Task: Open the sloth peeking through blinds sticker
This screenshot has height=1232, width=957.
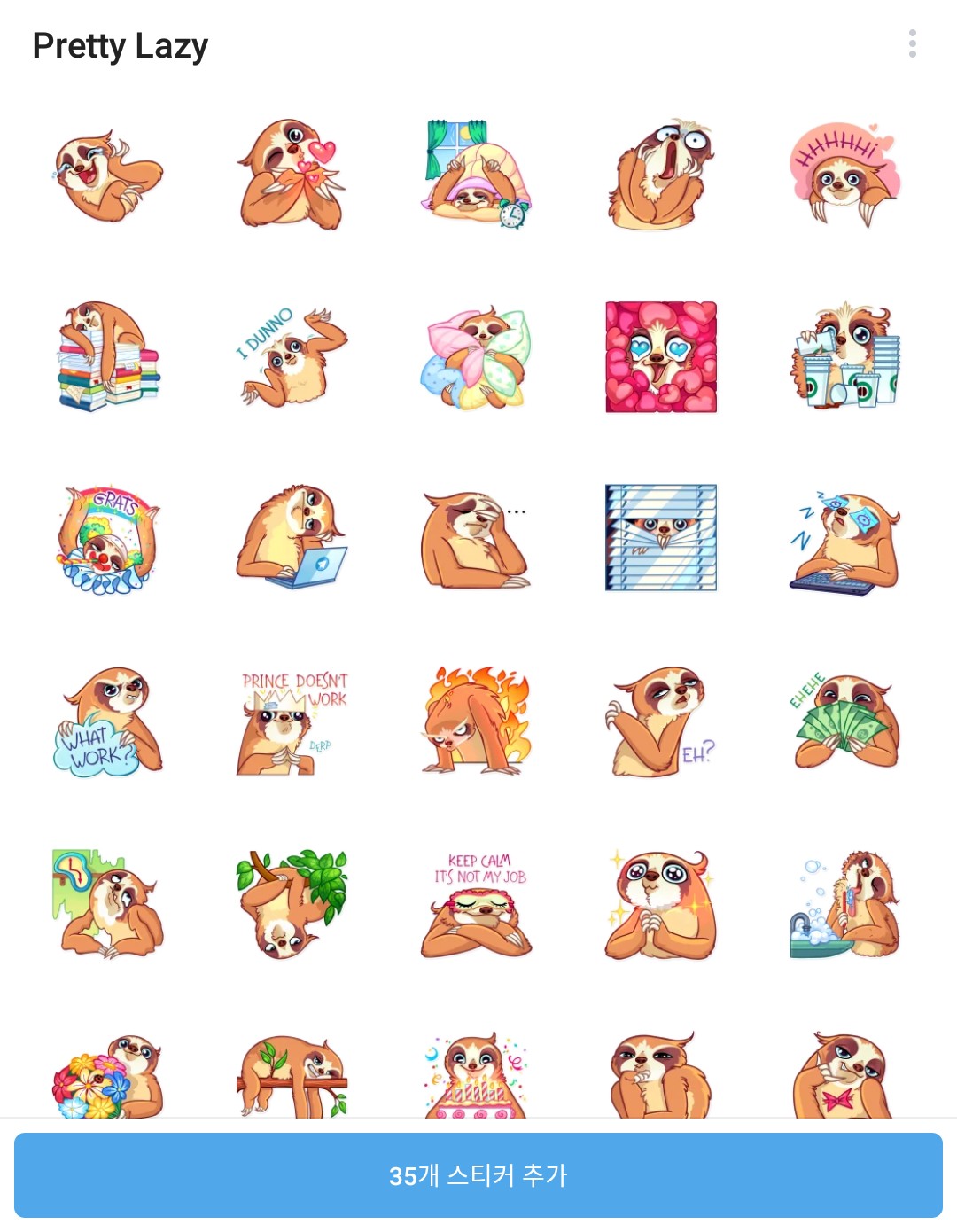Action: pos(661,540)
